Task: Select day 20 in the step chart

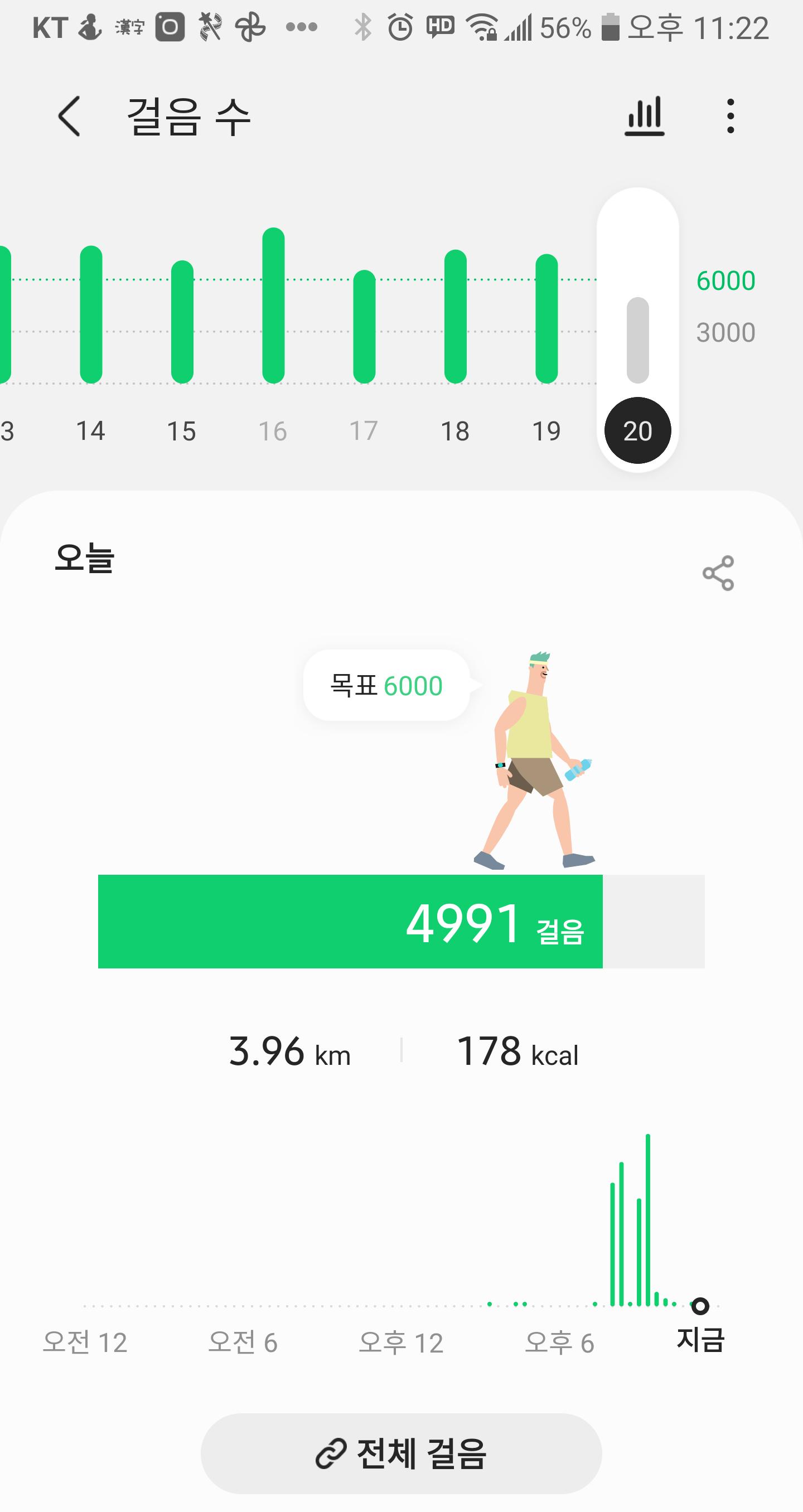Action: (637, 430)
